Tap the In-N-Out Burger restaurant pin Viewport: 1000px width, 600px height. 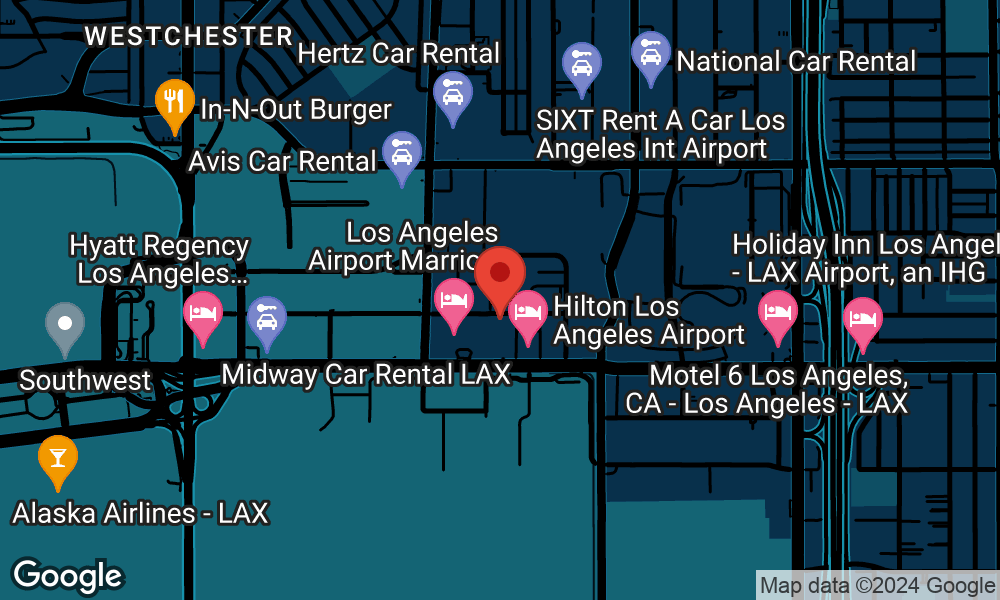point(175,101)
